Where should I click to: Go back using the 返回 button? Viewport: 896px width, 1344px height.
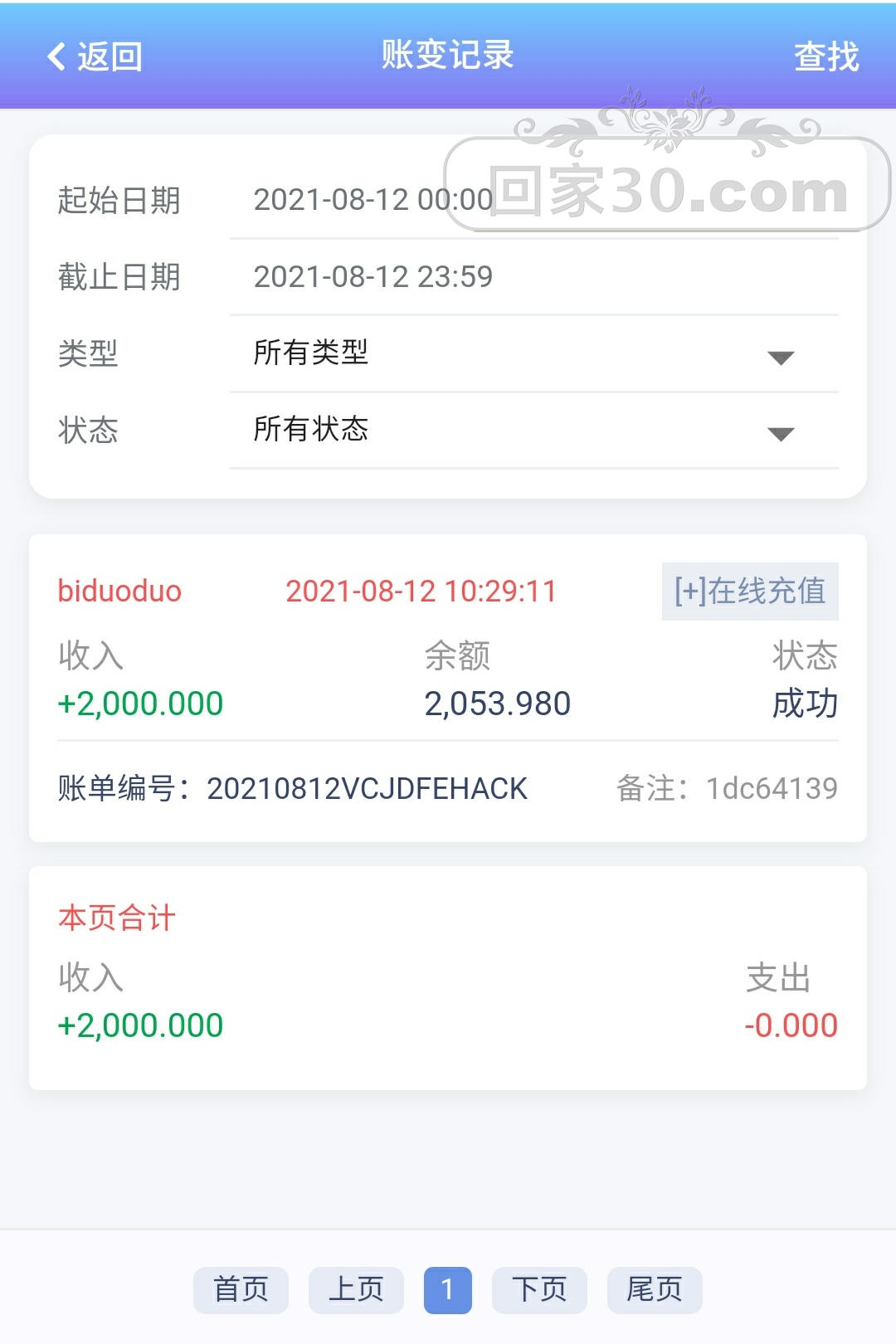pyautogui.click(x=95, y=56)
